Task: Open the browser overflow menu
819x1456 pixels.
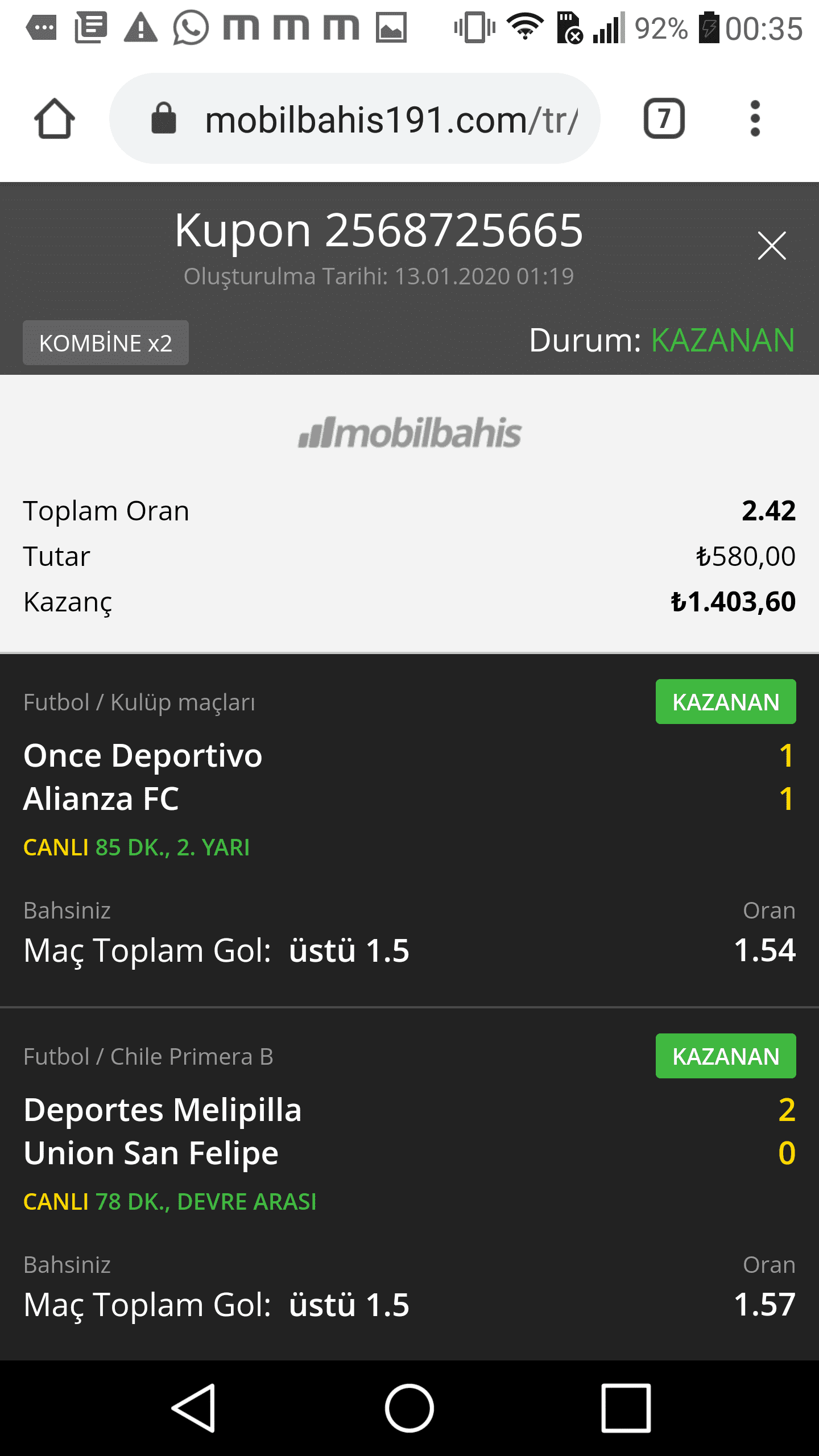Action: (755, 118)
